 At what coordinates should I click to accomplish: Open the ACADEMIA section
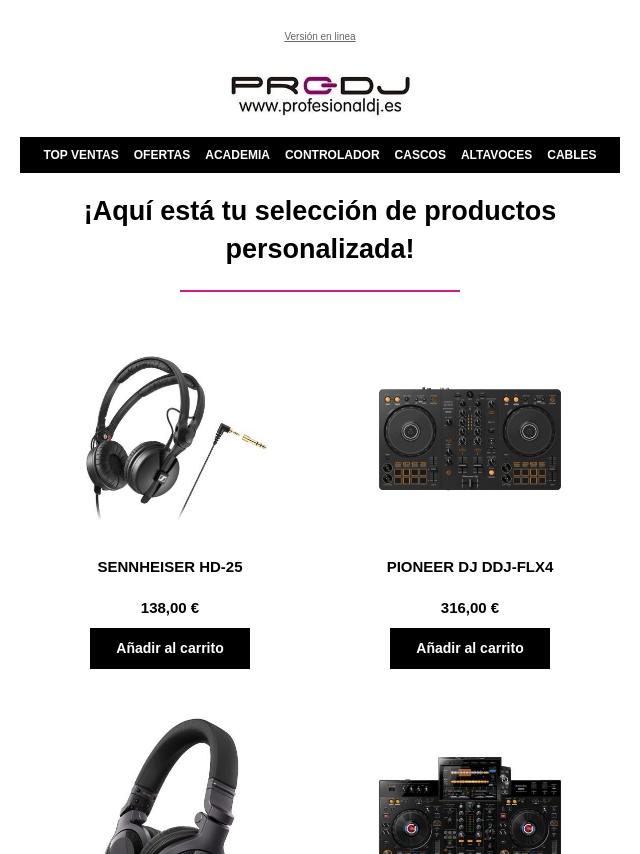tap(237, 155)
